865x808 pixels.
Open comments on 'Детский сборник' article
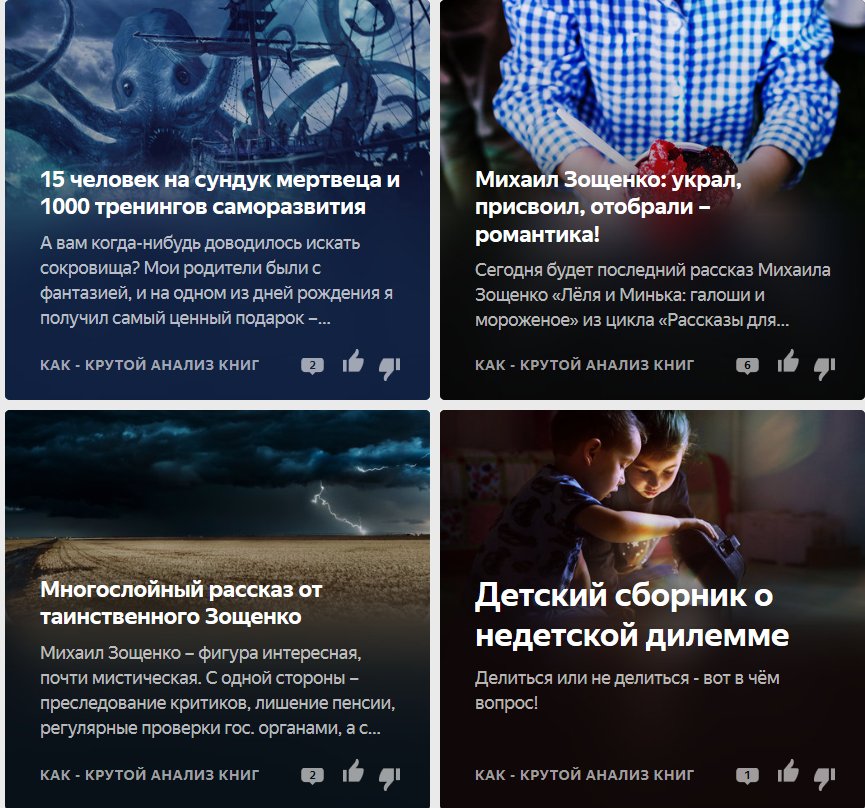click(747, 775)
